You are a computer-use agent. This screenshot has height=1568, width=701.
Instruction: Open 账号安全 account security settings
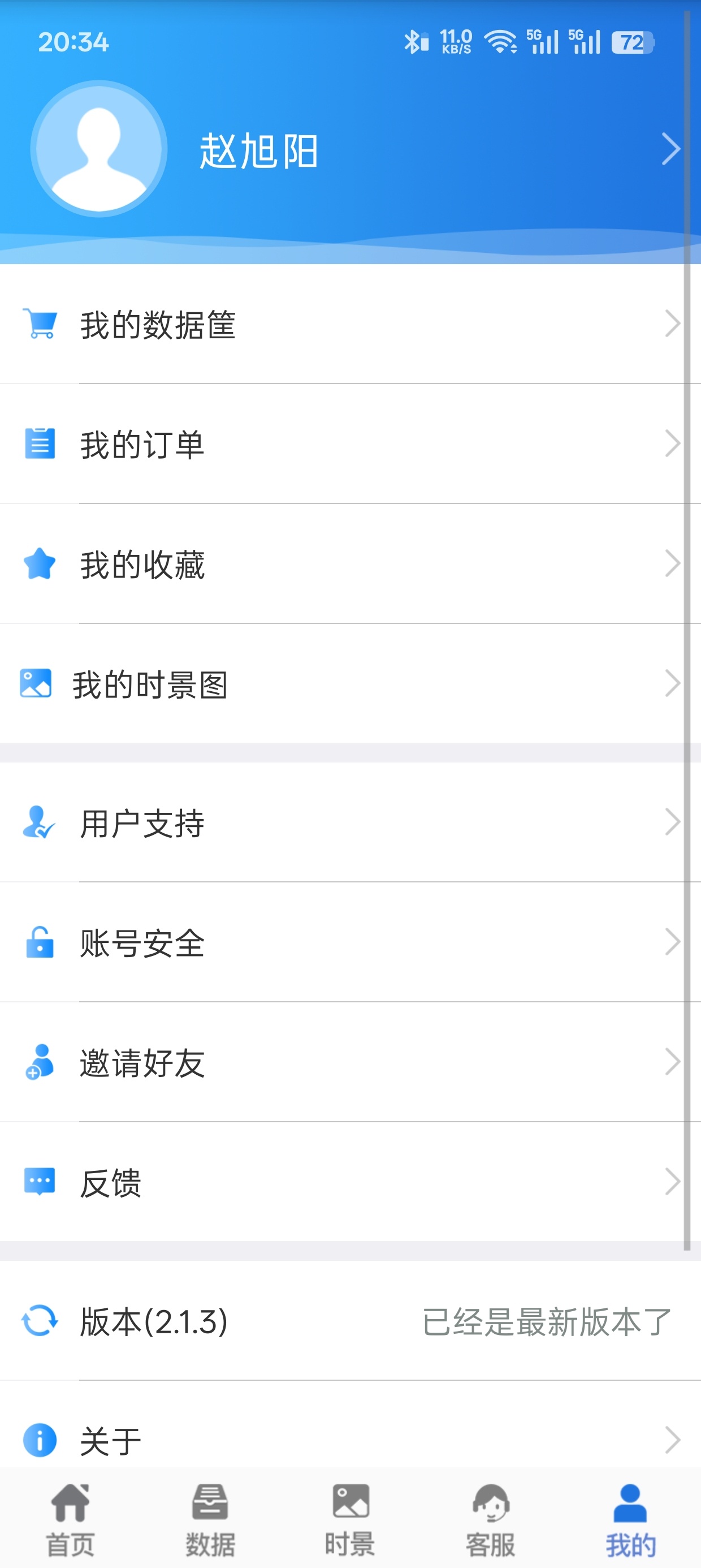click(350, 942)
